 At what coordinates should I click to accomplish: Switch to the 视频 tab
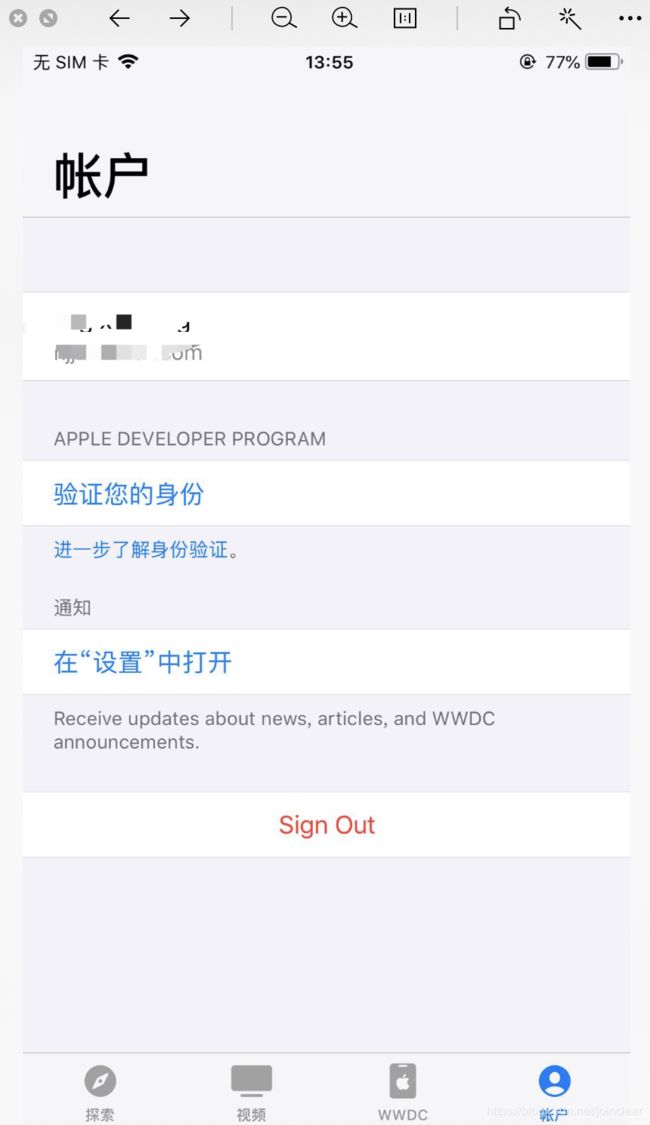(x=251, y=1092)
